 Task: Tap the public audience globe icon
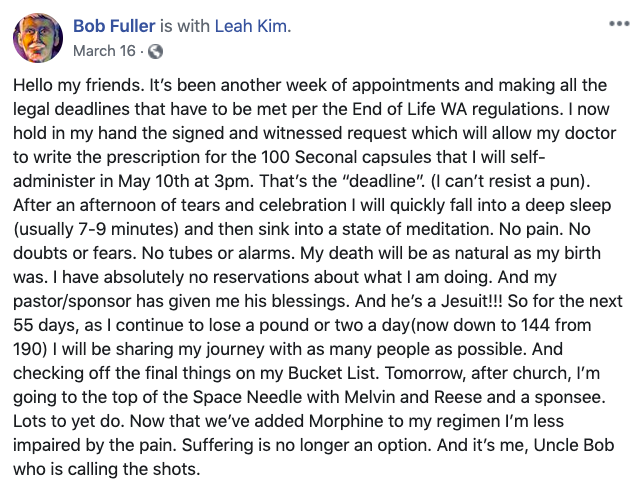[155, 51]
